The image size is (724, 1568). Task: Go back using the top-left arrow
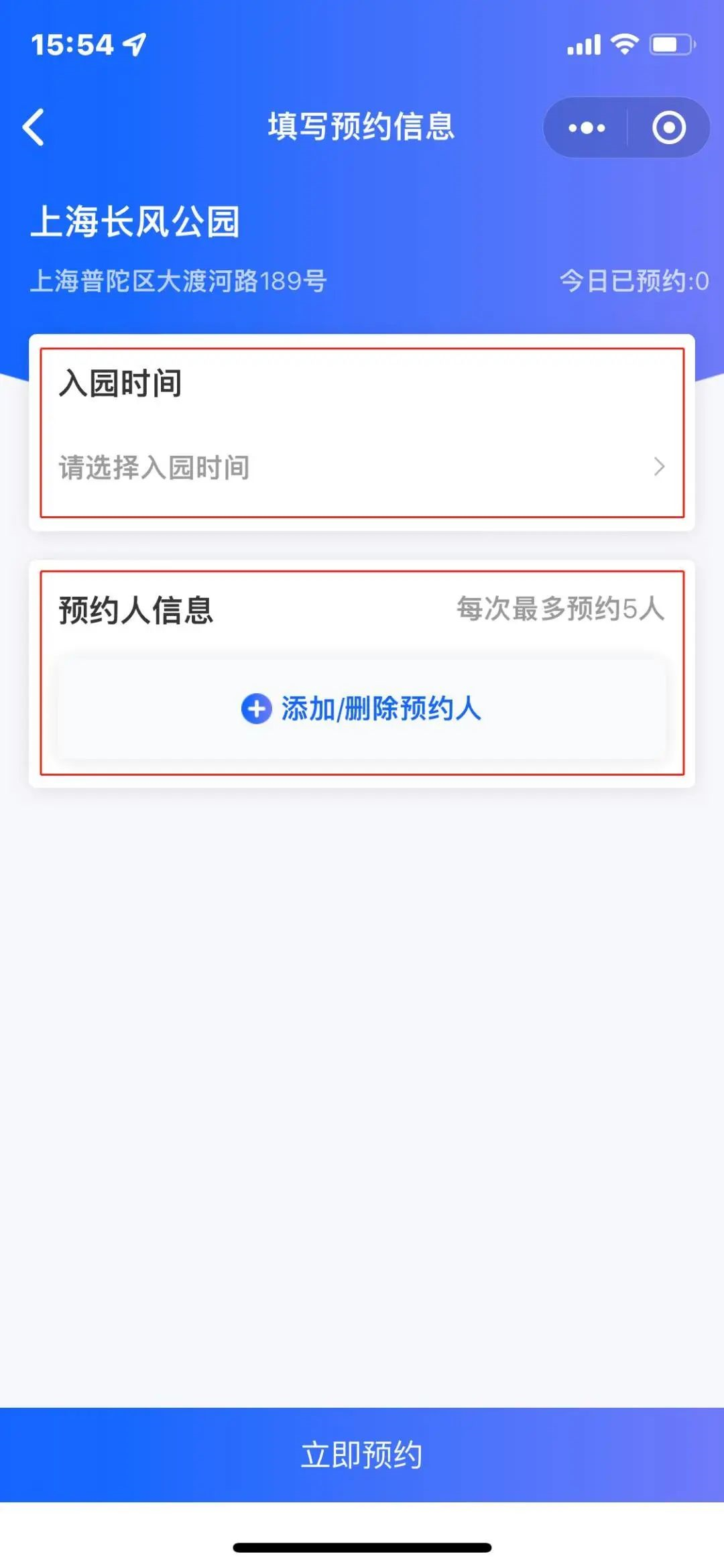click(x=34, y=127)
